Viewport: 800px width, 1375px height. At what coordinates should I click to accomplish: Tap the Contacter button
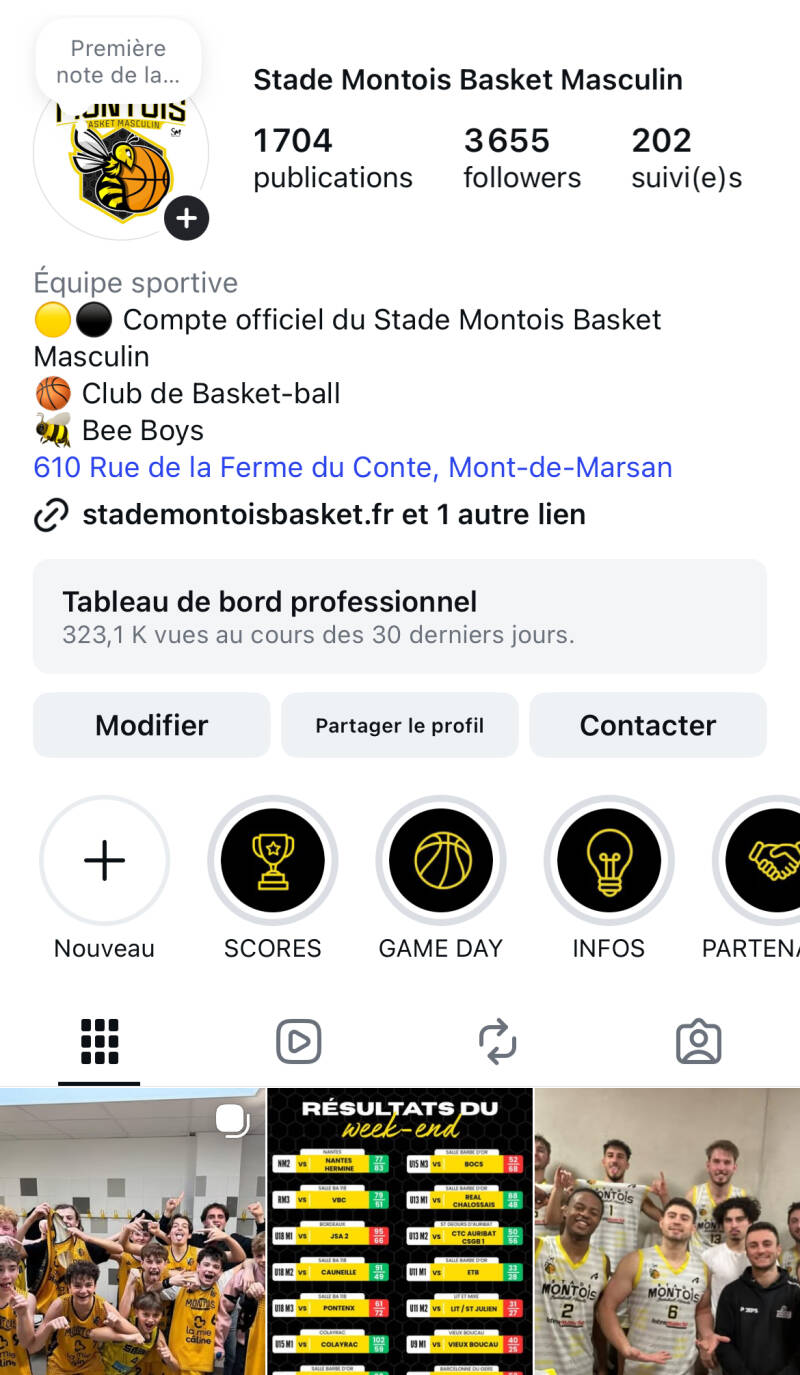click(x=648, y=725)
